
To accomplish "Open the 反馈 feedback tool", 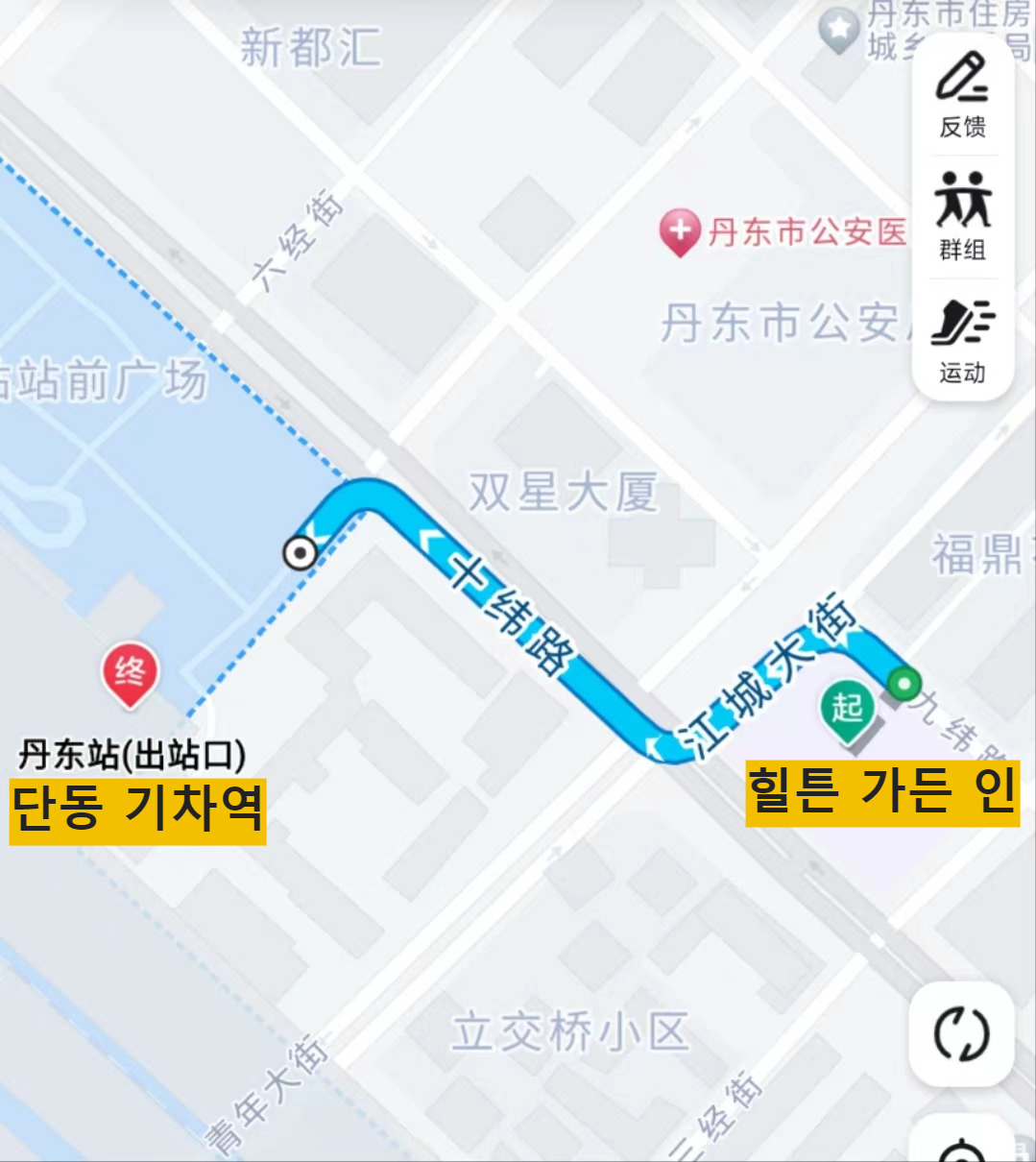I will [962, 95].
